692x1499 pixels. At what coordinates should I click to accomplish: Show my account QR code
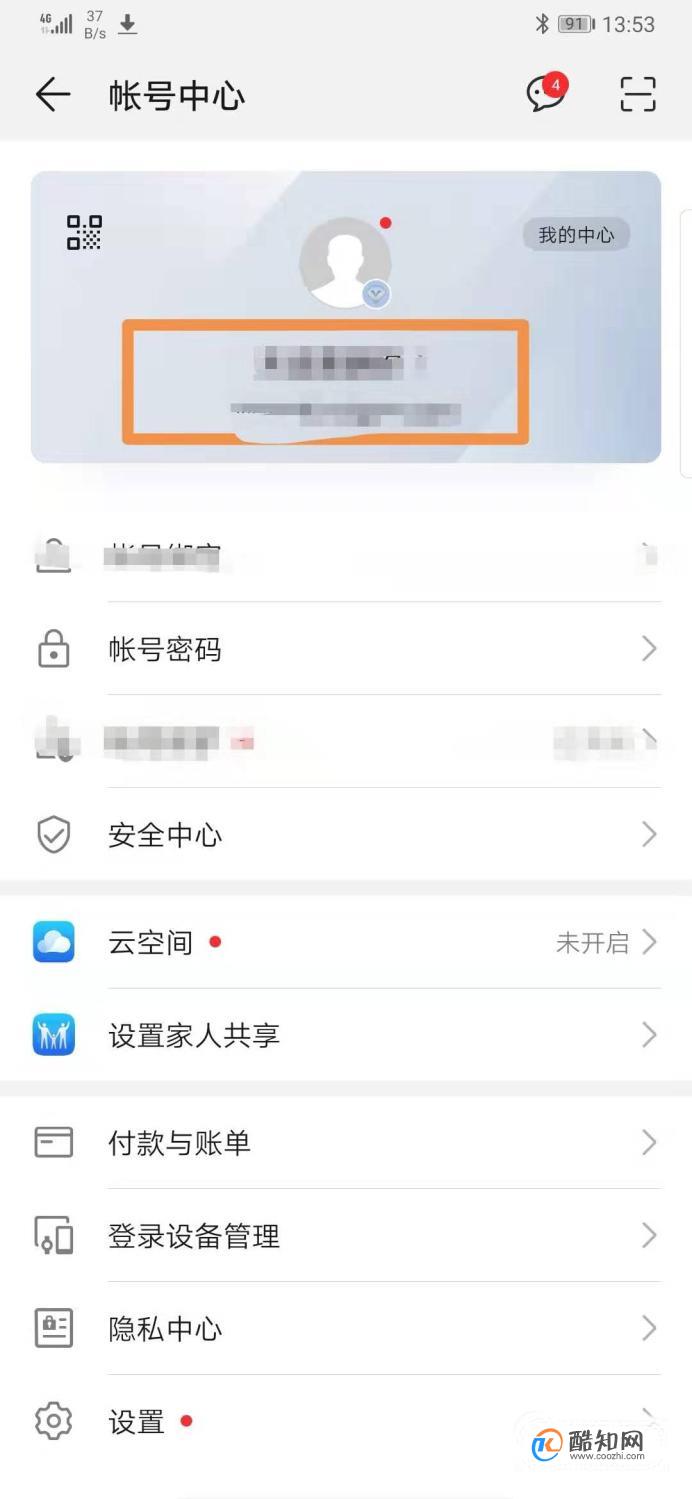pos(85,233)
